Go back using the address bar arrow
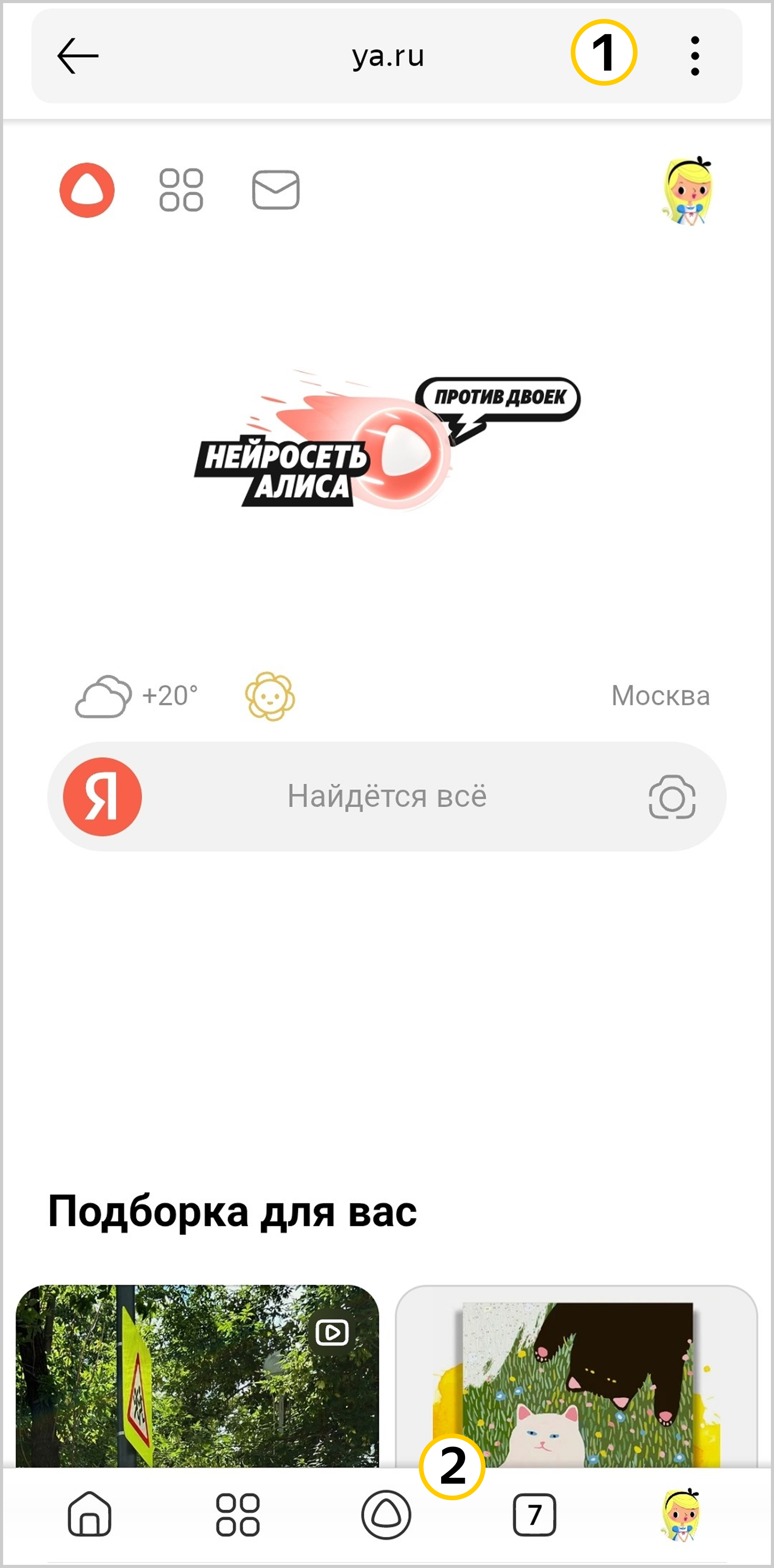The height and width of the screenshot is (1568, 774). point(78,56)
